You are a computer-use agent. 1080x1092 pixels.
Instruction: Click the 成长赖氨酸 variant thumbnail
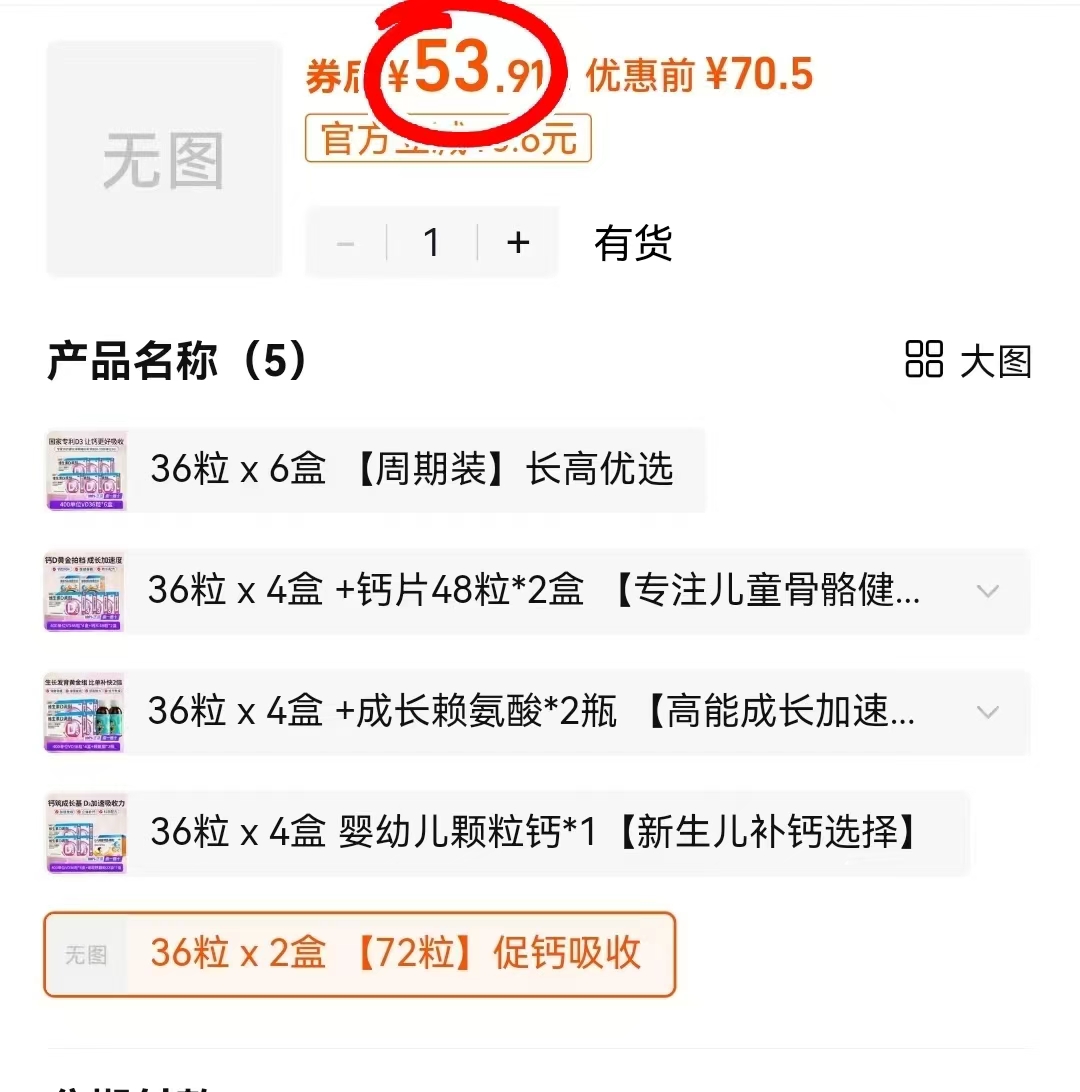pyautogui.click(x=84, y=713)
